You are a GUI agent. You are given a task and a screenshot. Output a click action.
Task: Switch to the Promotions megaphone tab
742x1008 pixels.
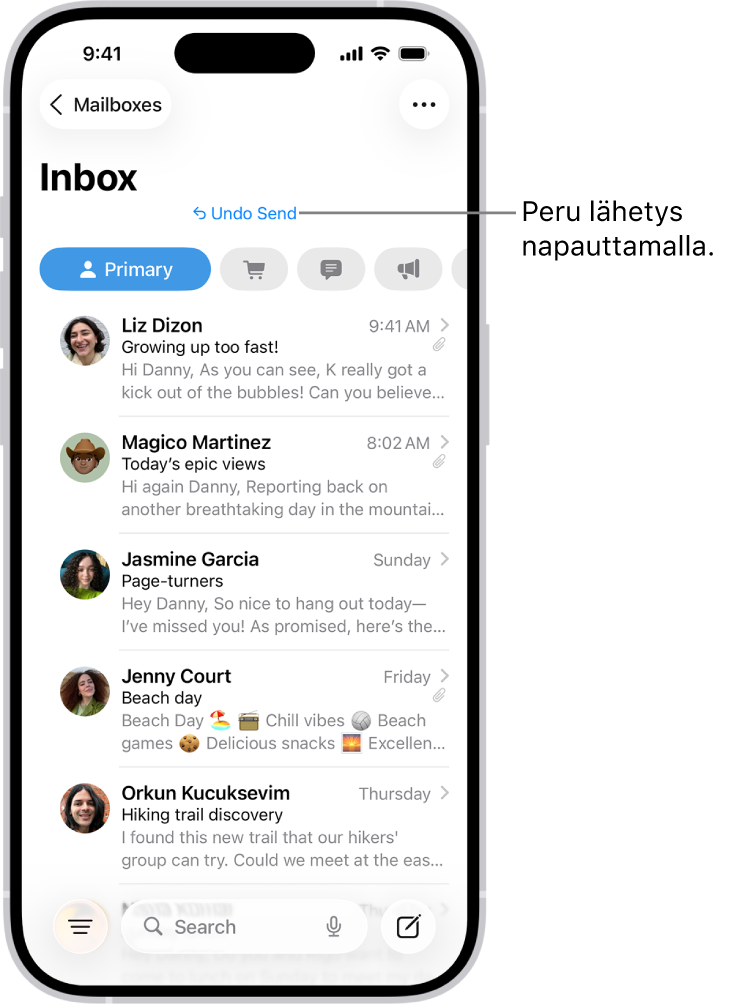(408, 269)
